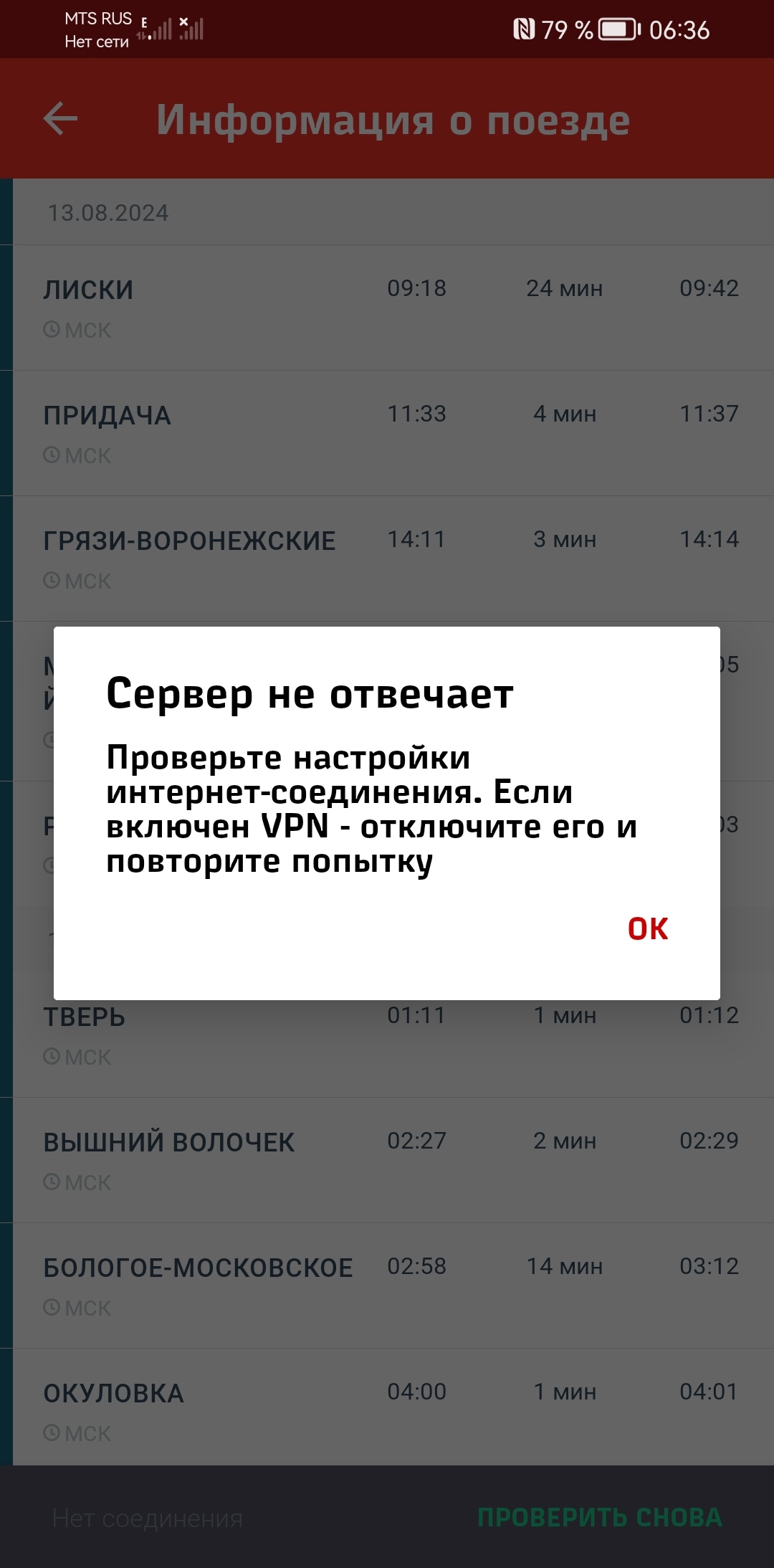Dismiss the server error dialog with OK
Screen dimensions: 774x1568
pos(648,928)
